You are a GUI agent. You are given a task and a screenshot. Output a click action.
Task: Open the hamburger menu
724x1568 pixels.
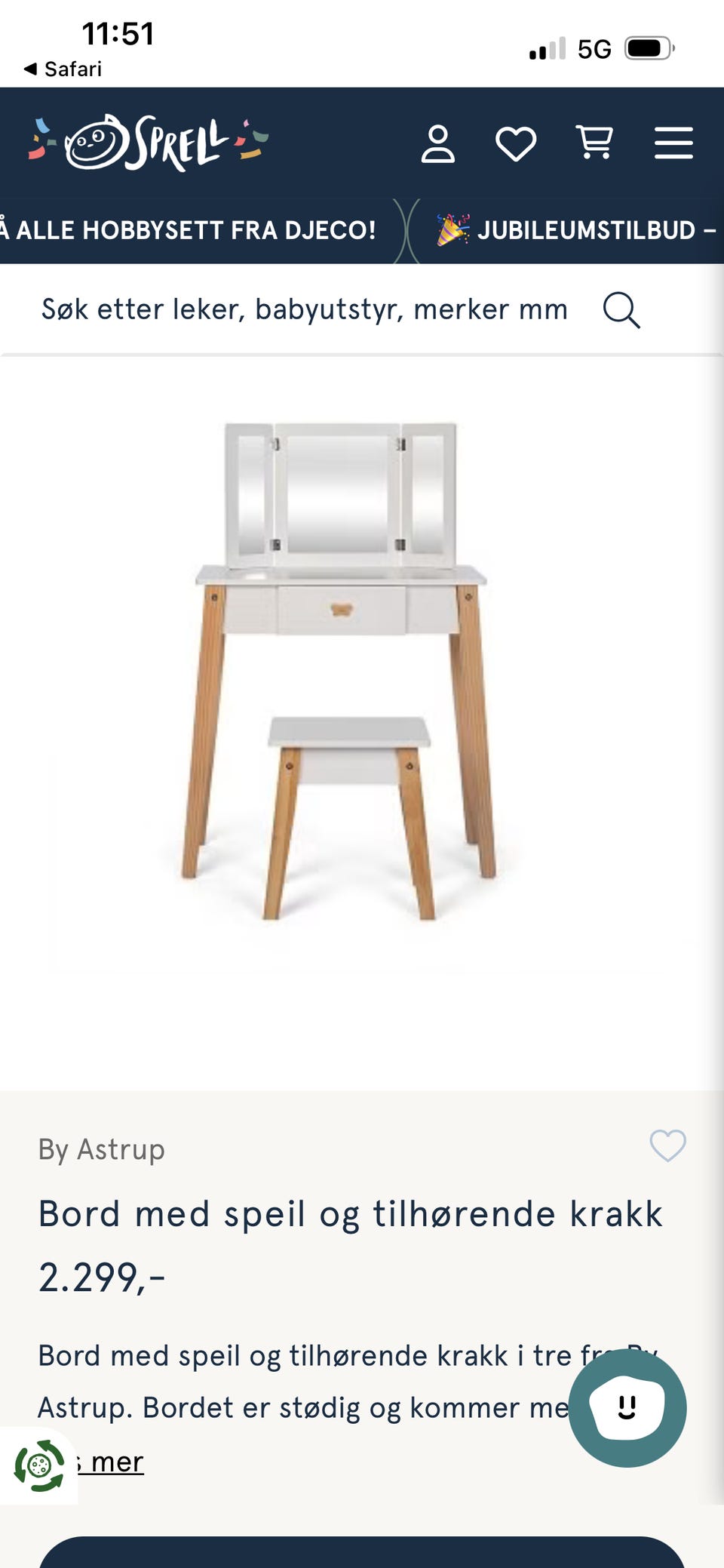pos(673,143)
